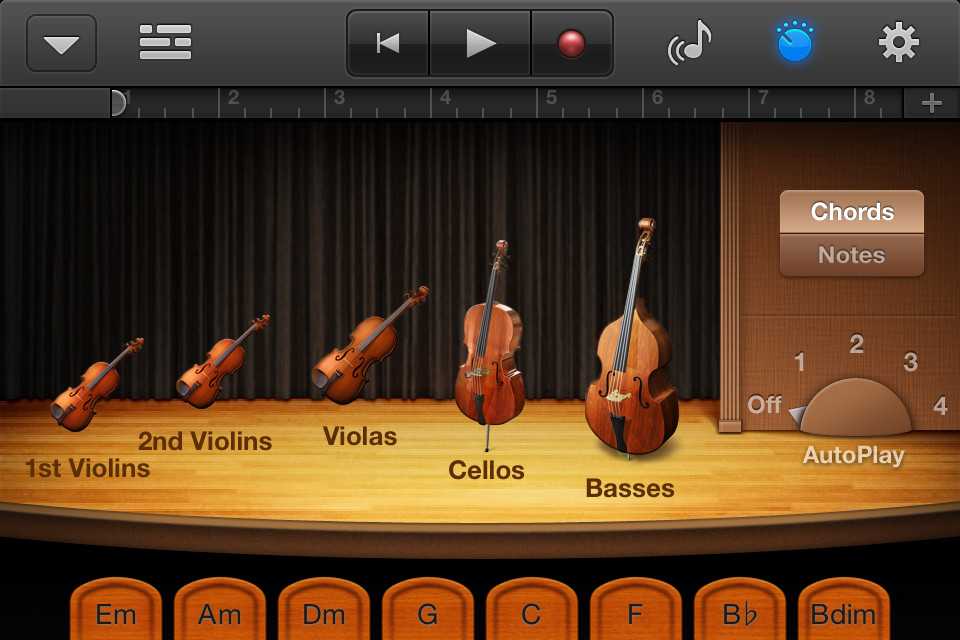Play the Em chord strip
Image resolution: width=960 pixels, height=640 pixels.
click(116, 612)
